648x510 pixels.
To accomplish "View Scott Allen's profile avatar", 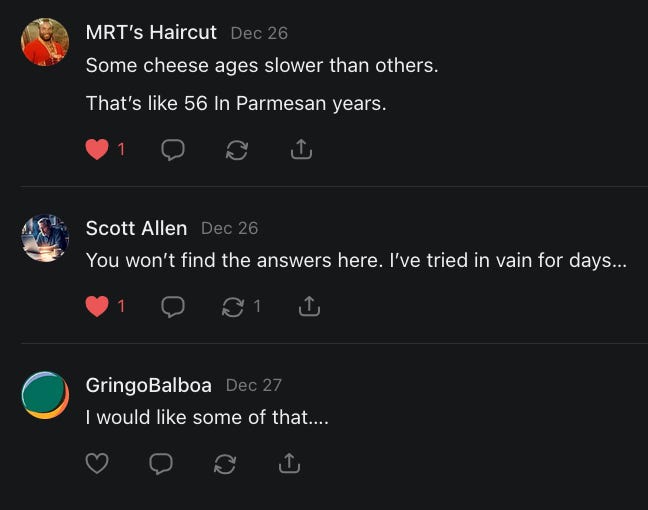I will pos(45,238).
